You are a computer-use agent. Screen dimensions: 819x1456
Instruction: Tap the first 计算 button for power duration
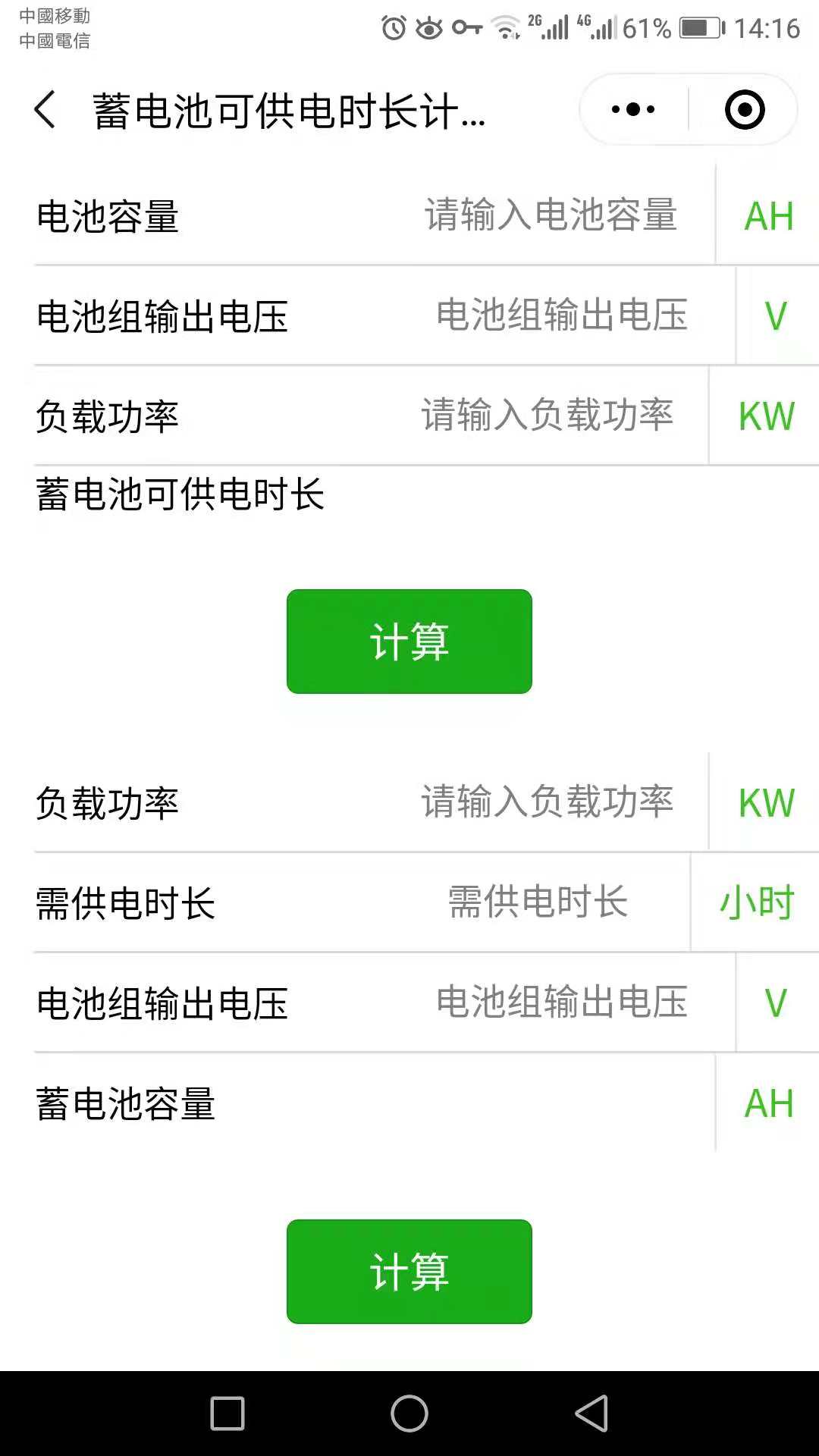tap(409, 642)
